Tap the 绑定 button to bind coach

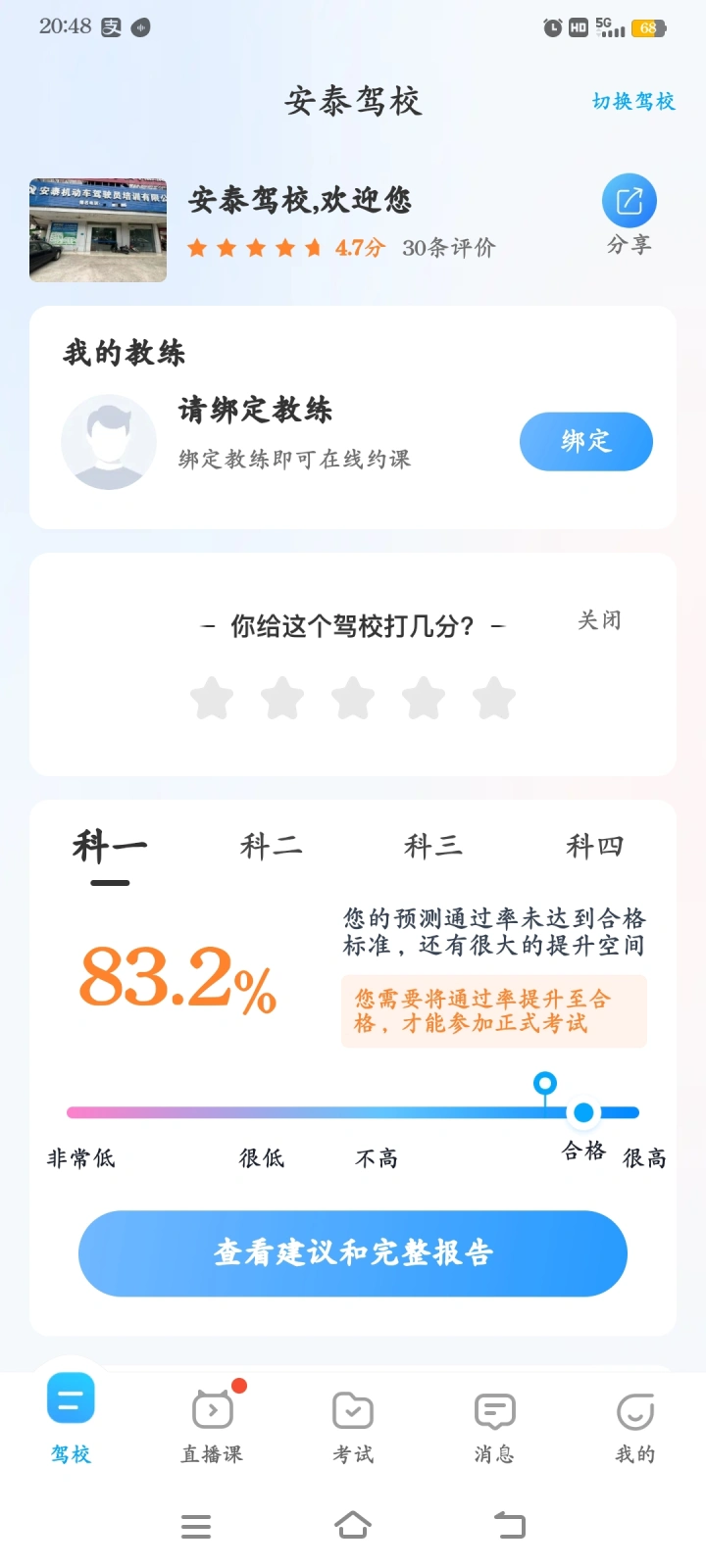[585, 442]
